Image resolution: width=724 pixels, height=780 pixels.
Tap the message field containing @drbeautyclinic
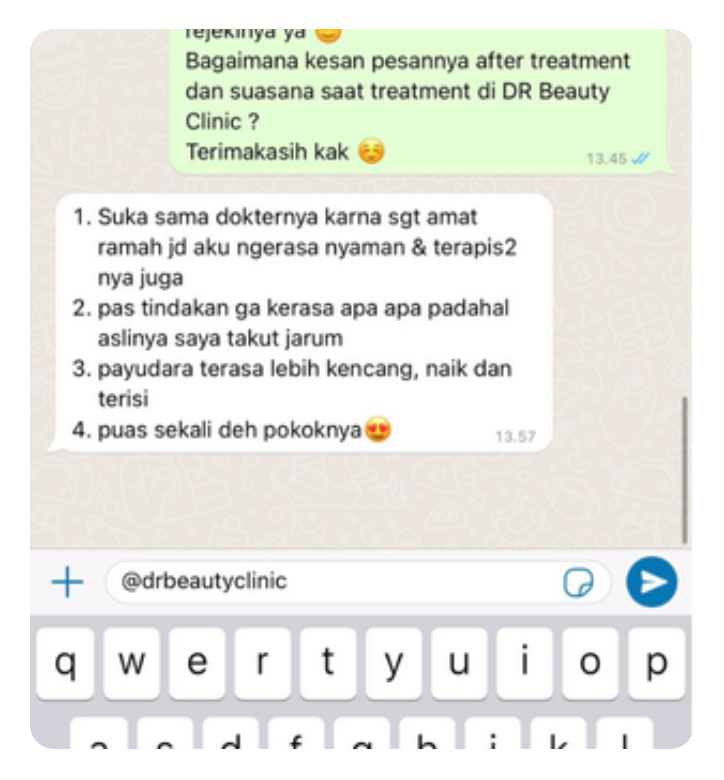(x=330, y=581)
